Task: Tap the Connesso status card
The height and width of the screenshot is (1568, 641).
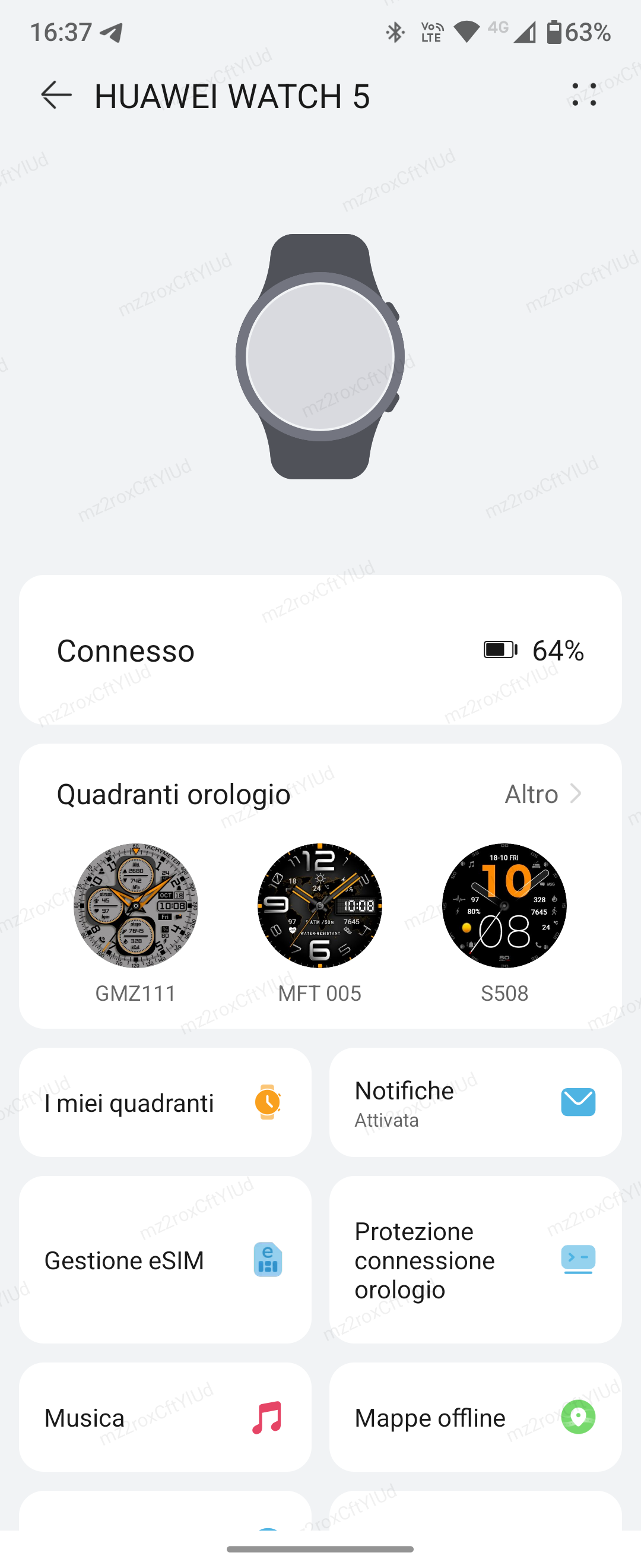Action: coord(320,650)
